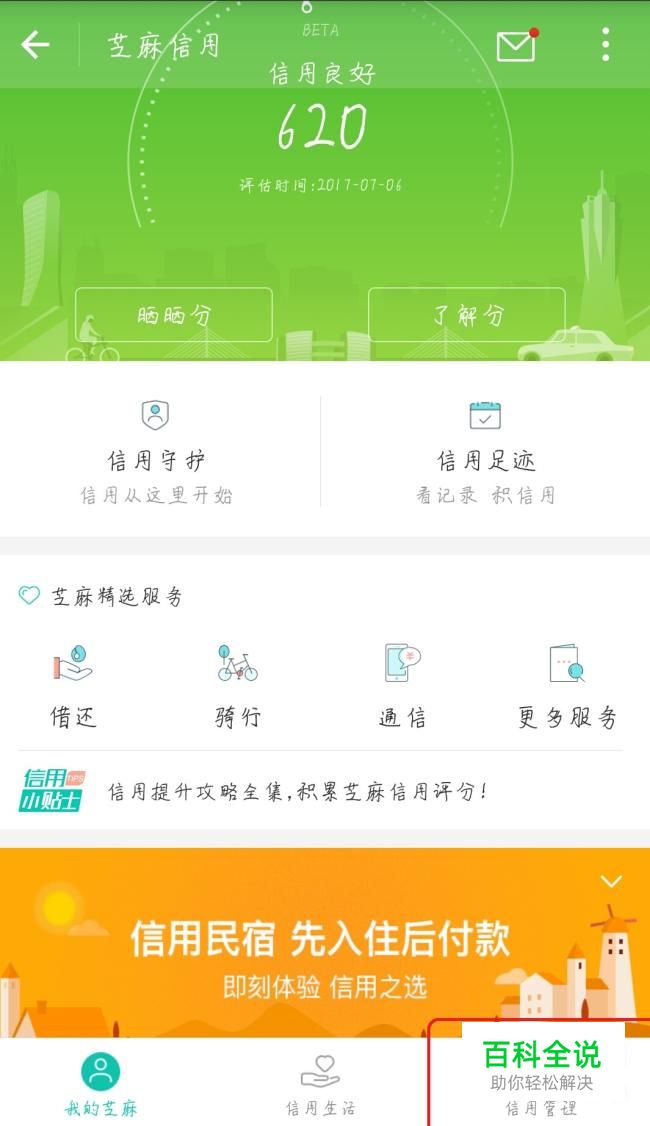The height and width of the screenshot is (1126, 650).
Task: Read the 信用小贴士 credit tips article
Action: coord(300,792)
